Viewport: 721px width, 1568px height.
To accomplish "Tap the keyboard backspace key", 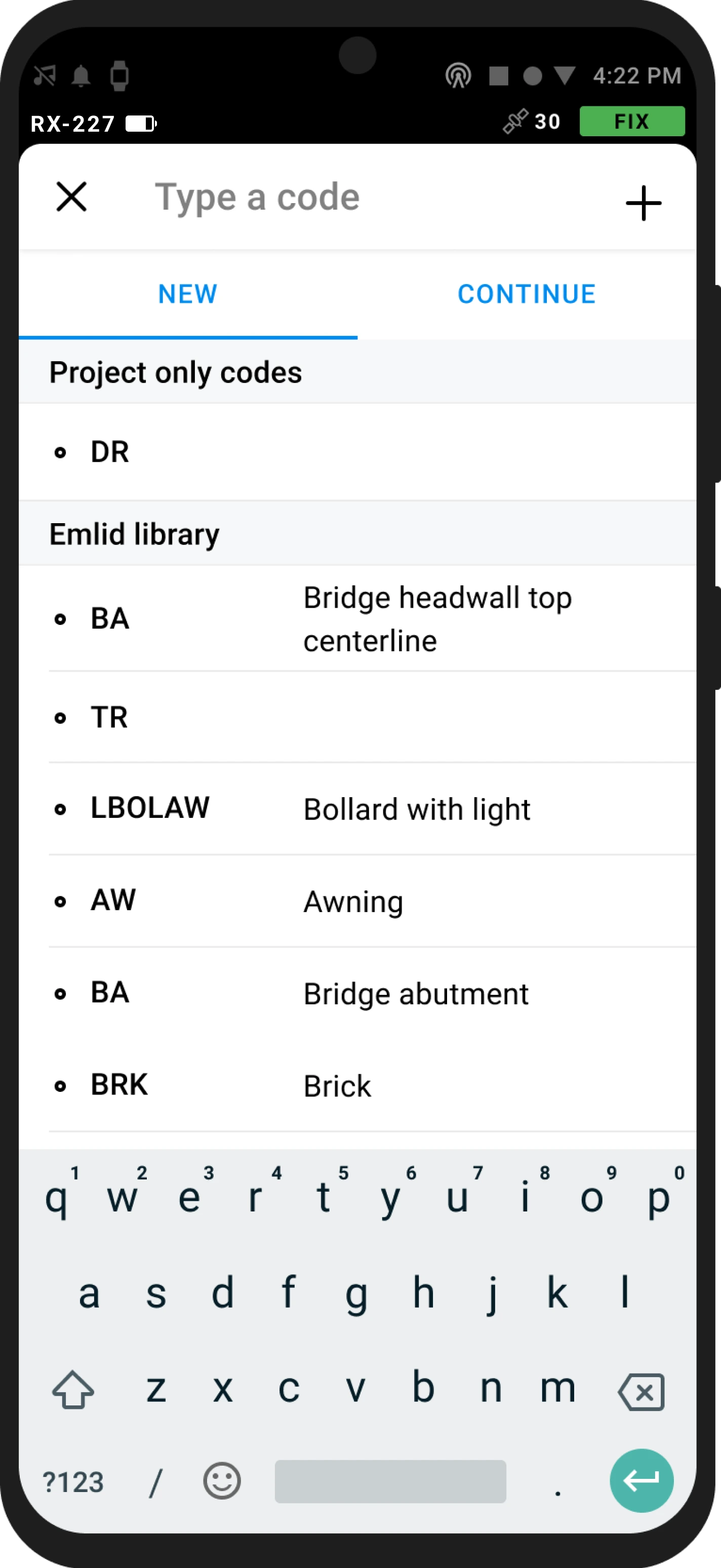I will pos(642,1391).
